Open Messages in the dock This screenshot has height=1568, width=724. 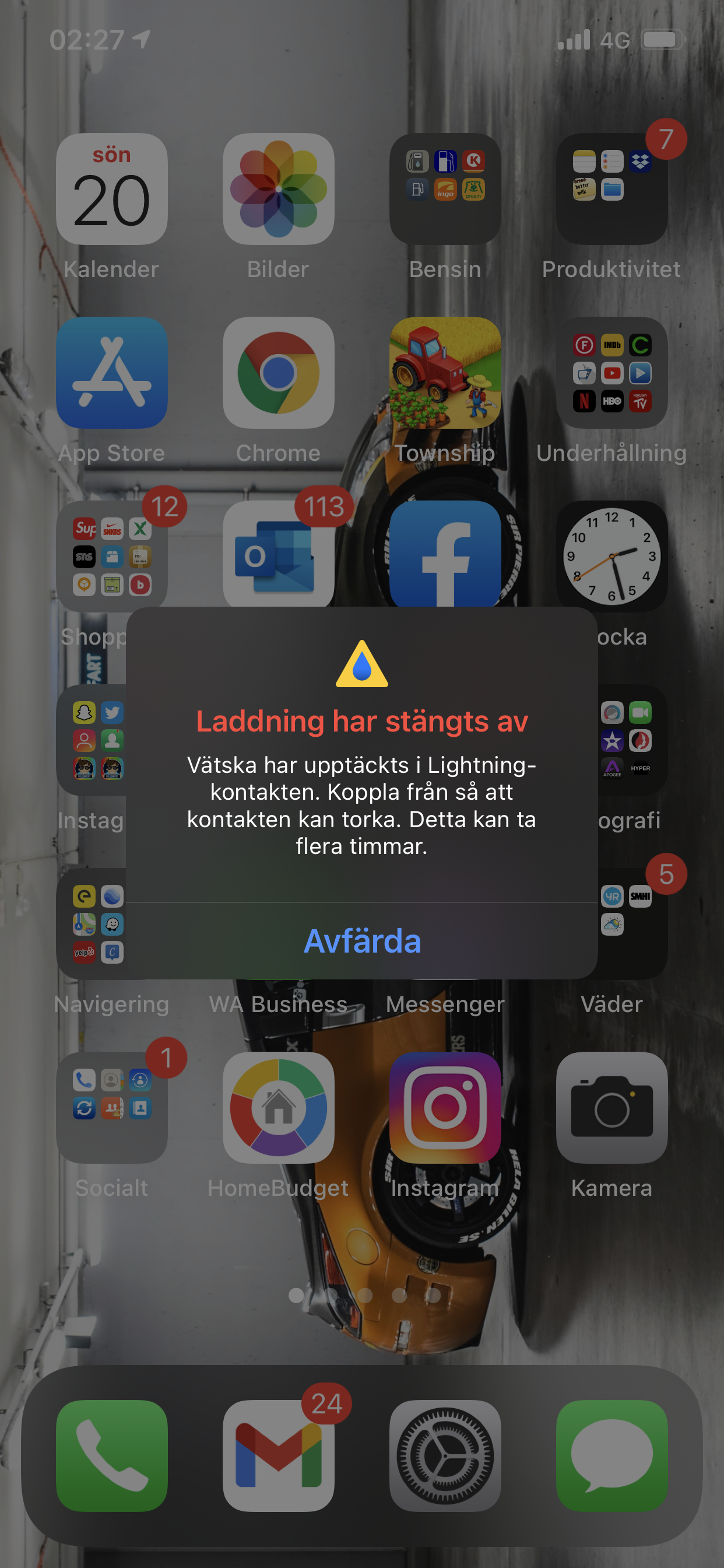(612, 1456)
